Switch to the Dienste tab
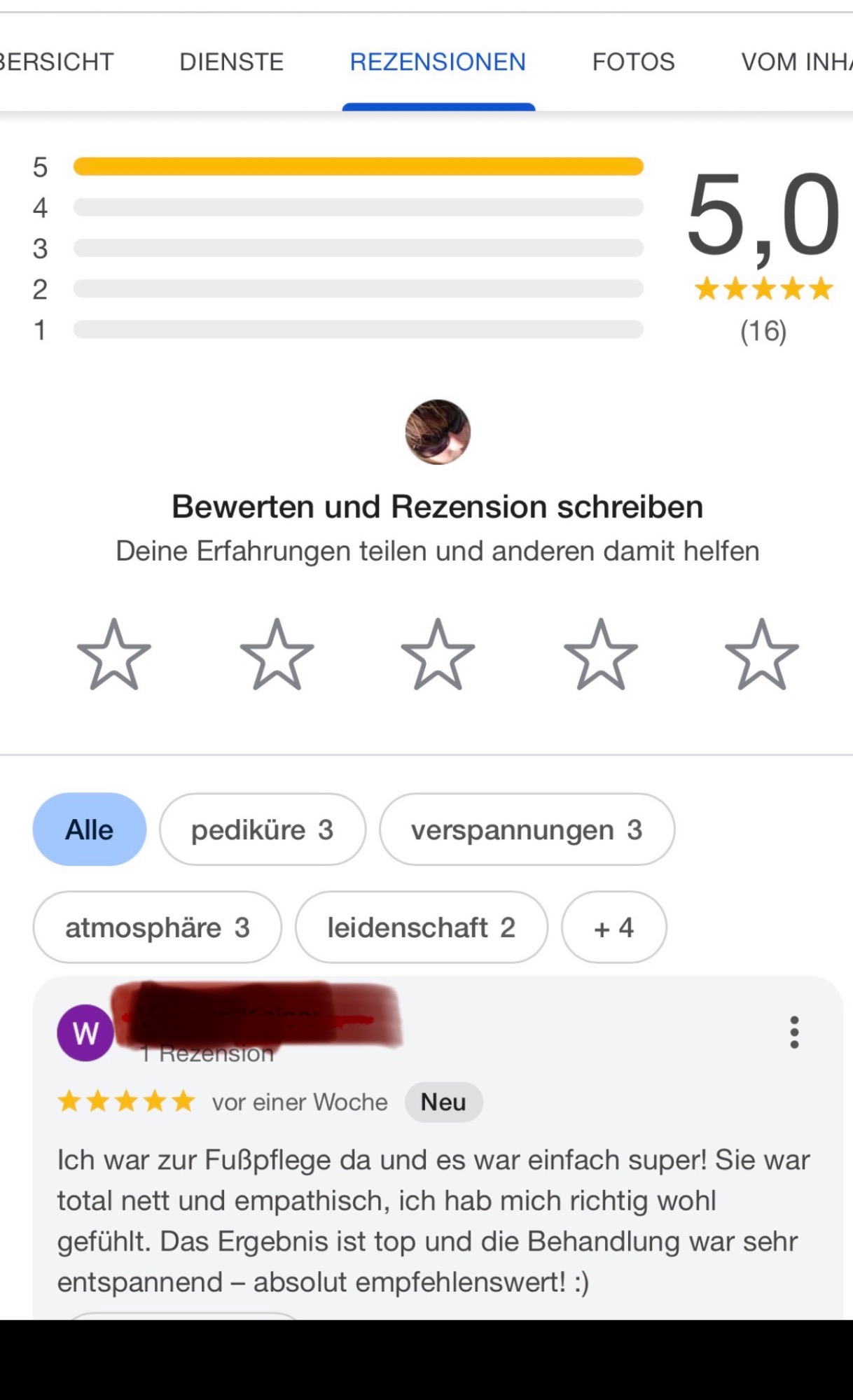853x1400 pixels. 231,62
